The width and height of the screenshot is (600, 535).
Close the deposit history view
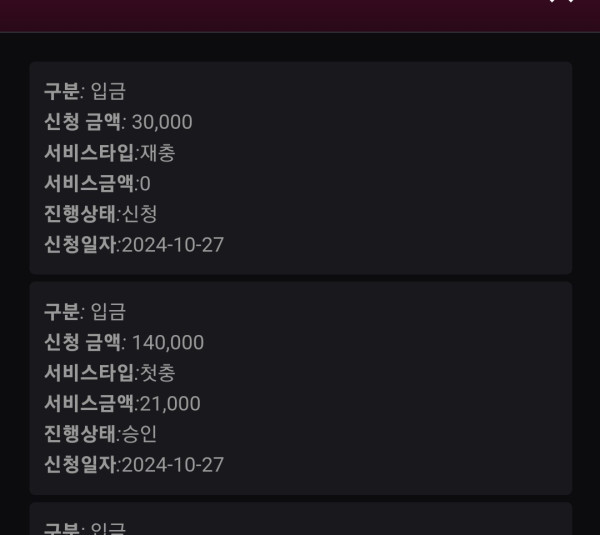click(562, 2)
